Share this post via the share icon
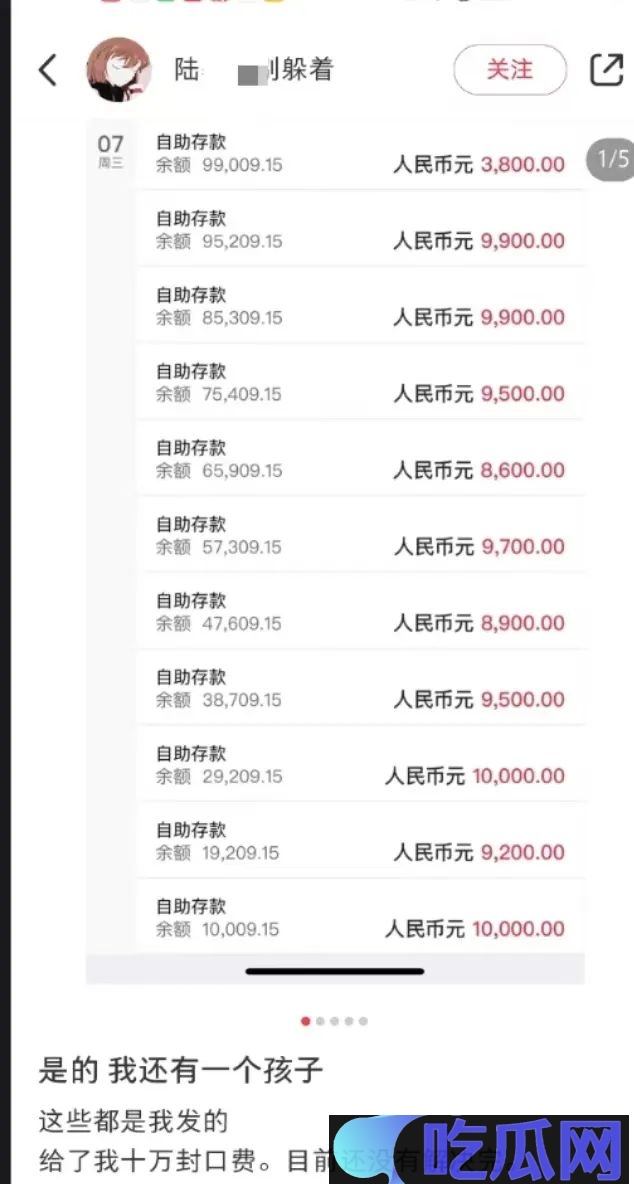This screenshot has width=634, height=1184. click(606, 70)
